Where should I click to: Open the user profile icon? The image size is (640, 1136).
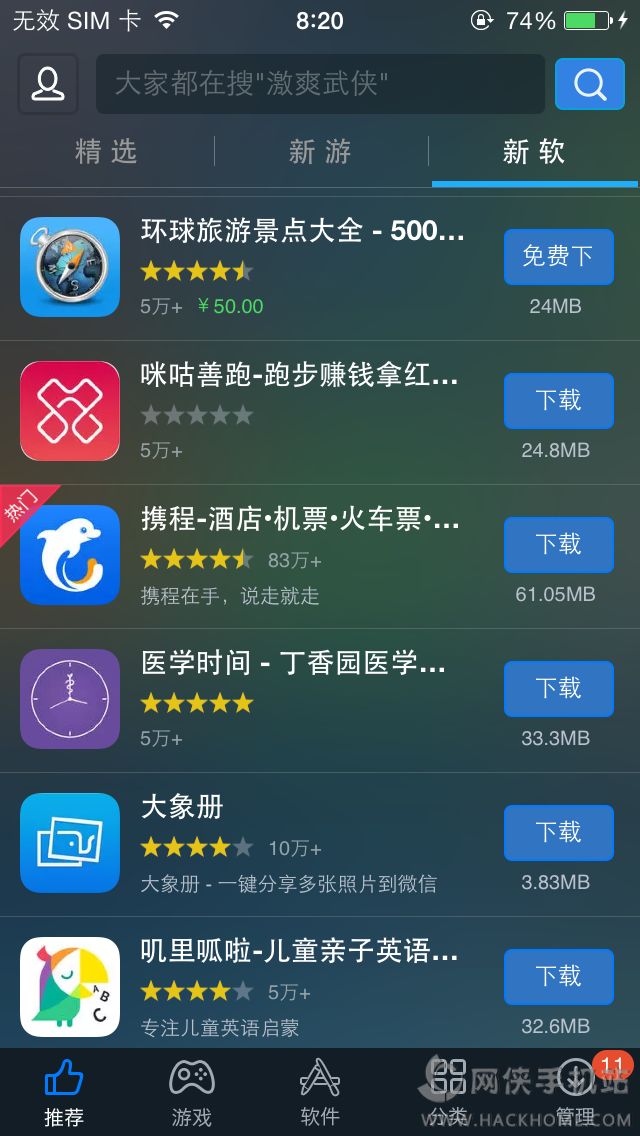(47, 84)
